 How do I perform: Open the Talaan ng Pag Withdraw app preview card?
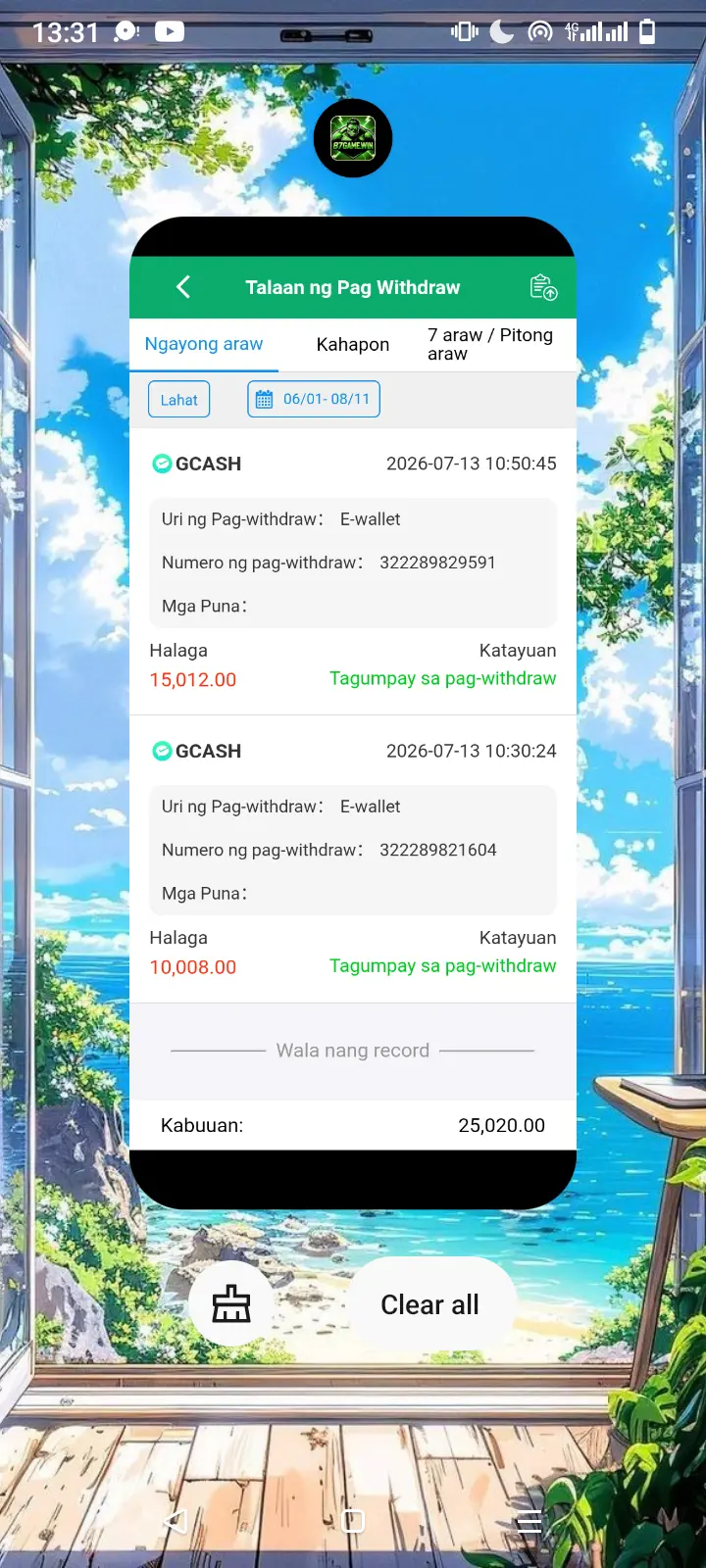pyautogui.click(x=353, y=712)
